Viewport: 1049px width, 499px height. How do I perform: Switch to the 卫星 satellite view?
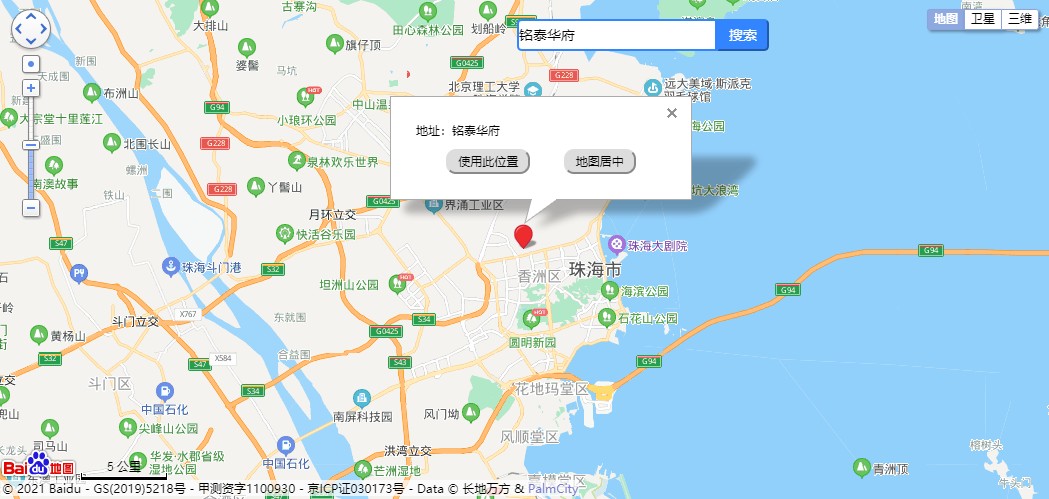coord(983,19)
